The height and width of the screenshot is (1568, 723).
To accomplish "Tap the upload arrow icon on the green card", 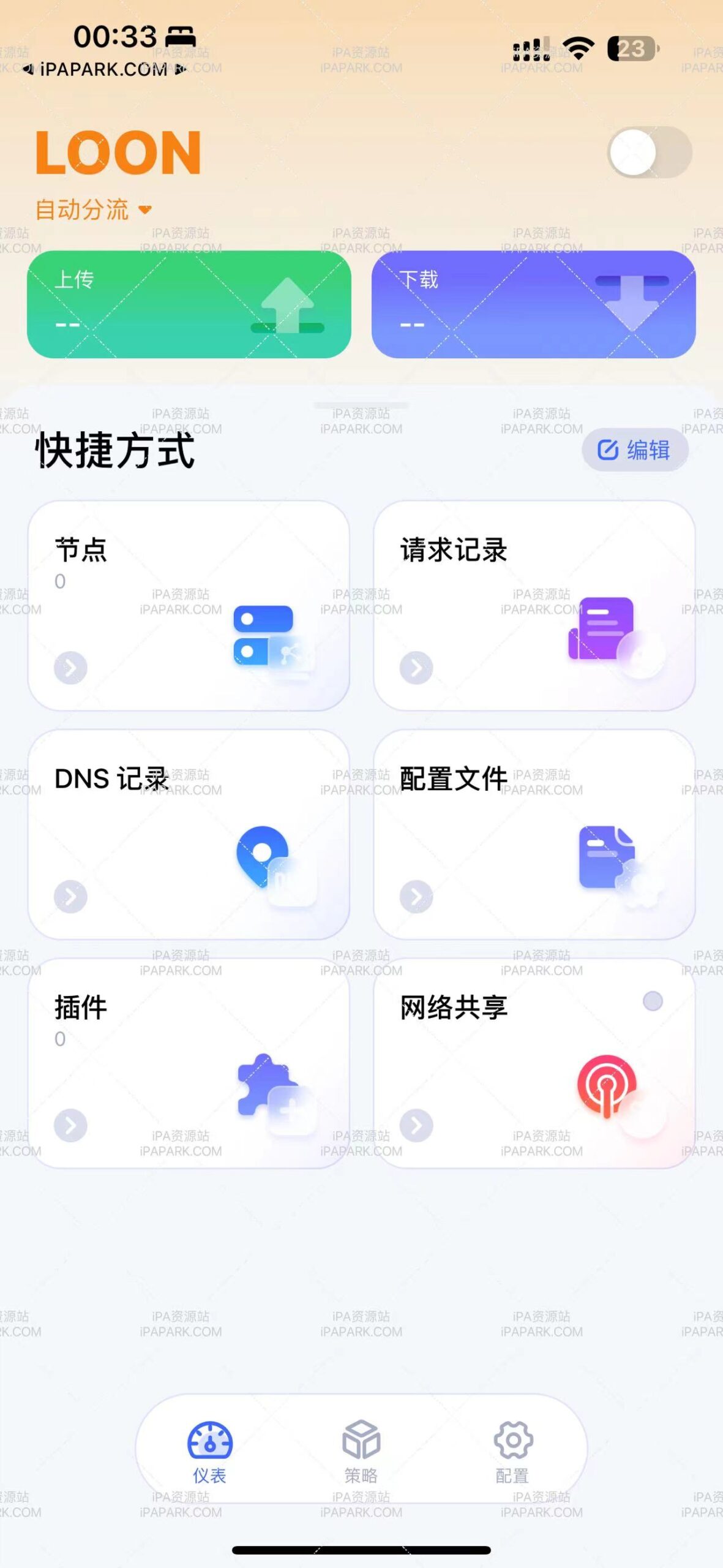I will tap(288, 303).
